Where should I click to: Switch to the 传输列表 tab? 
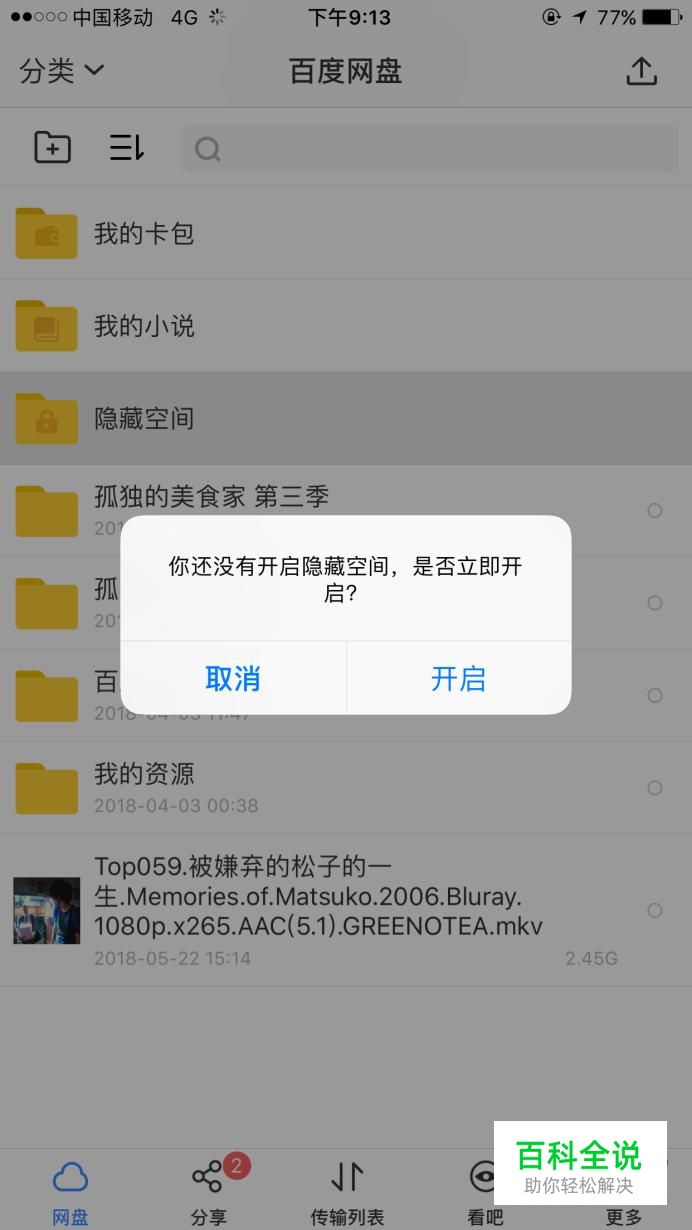347,1190
